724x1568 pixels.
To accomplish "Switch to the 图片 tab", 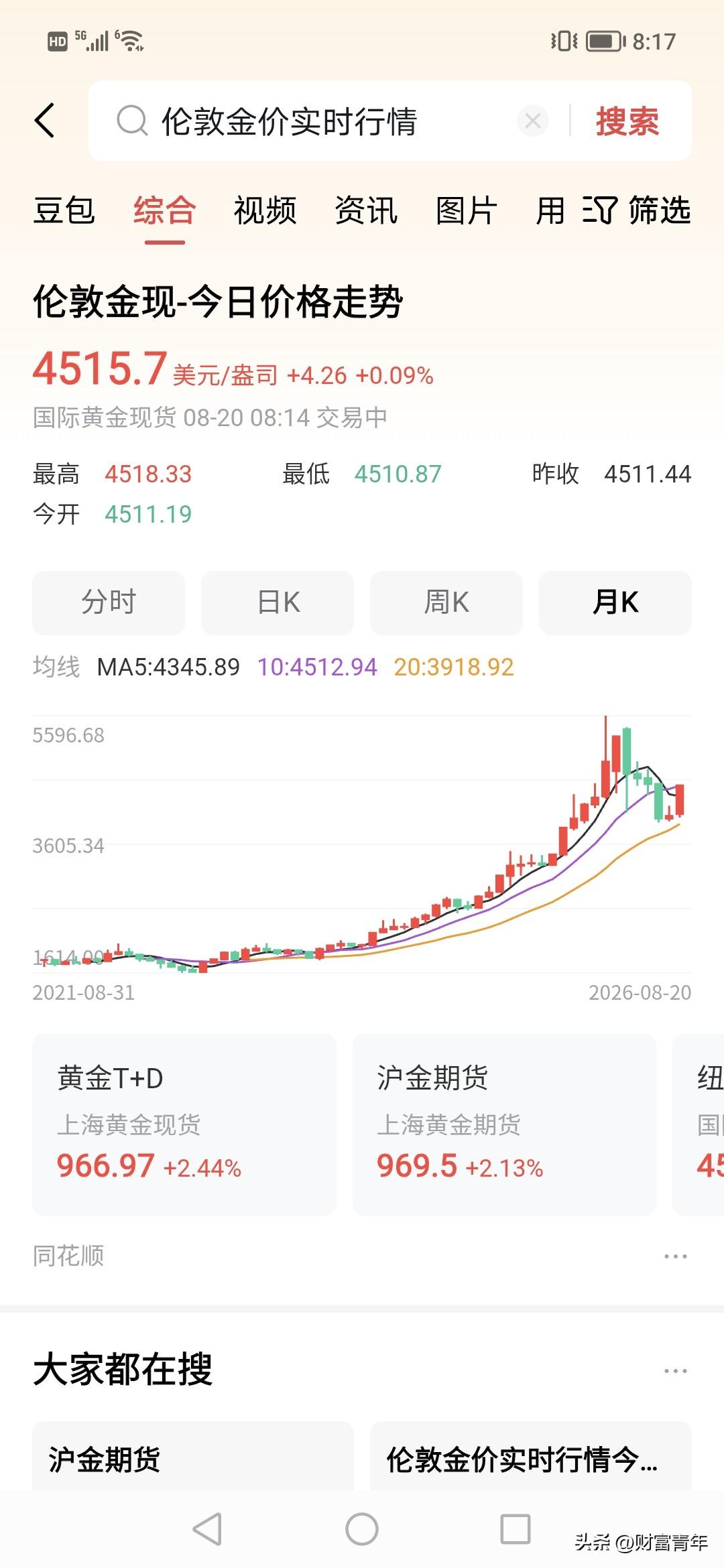I will click(467, 210).
